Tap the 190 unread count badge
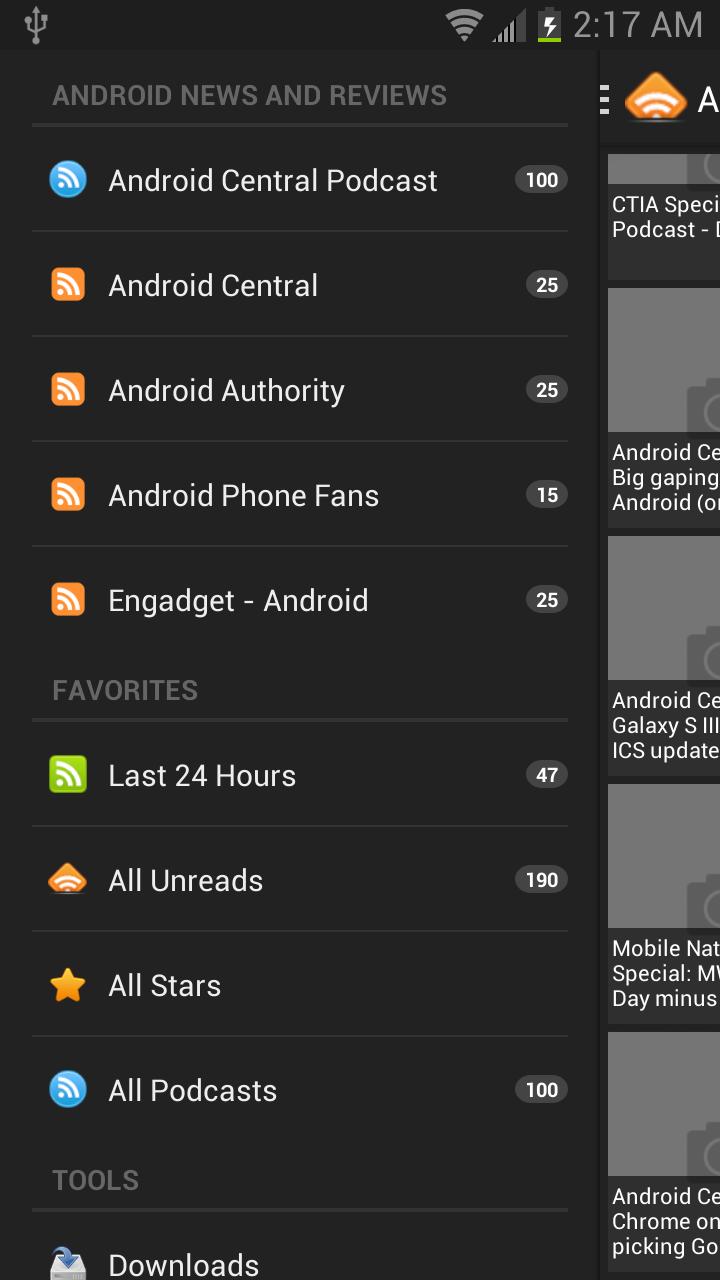The height and width of the screenshot is (1280, 720). coord(540,879)
